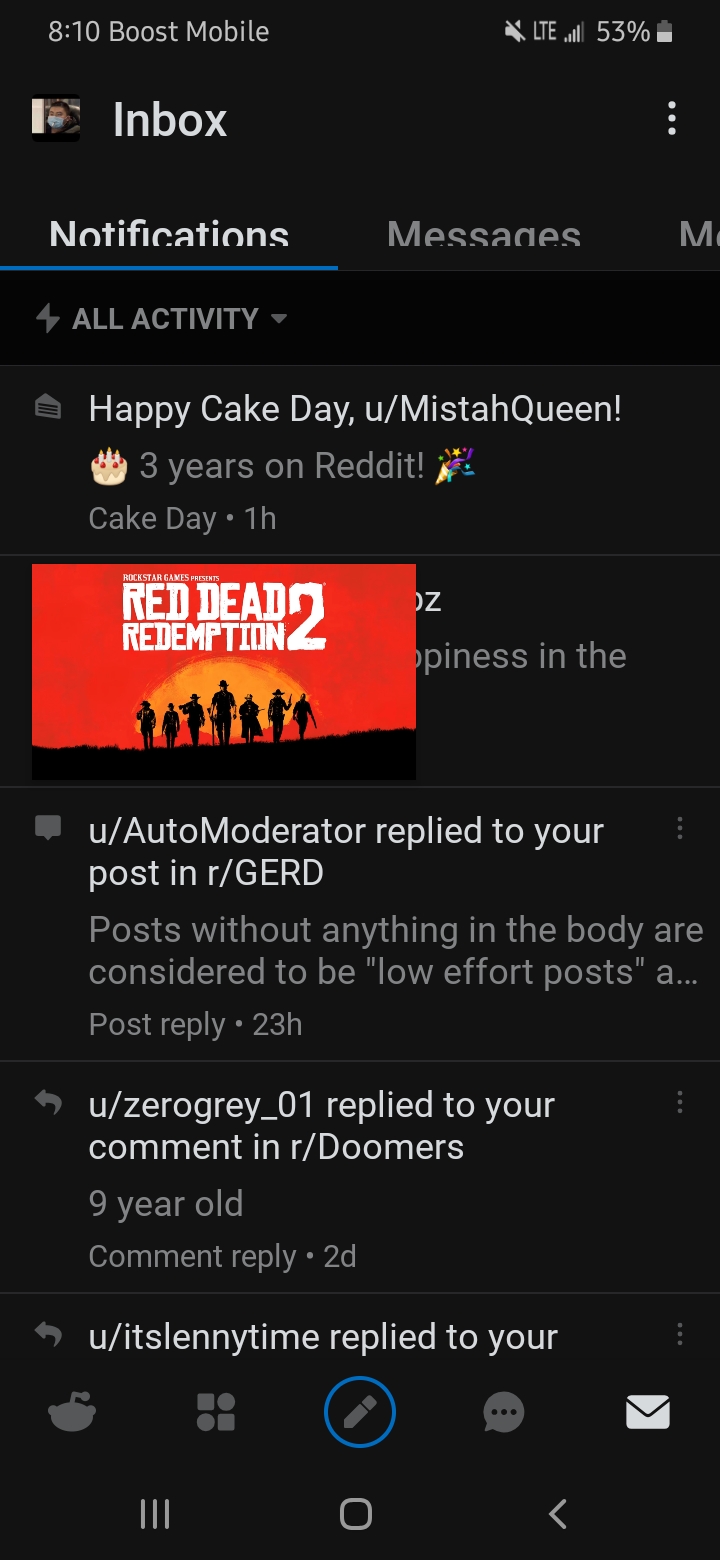Show options for the zerogrey_01 notification

click(x=680, y=1102)
